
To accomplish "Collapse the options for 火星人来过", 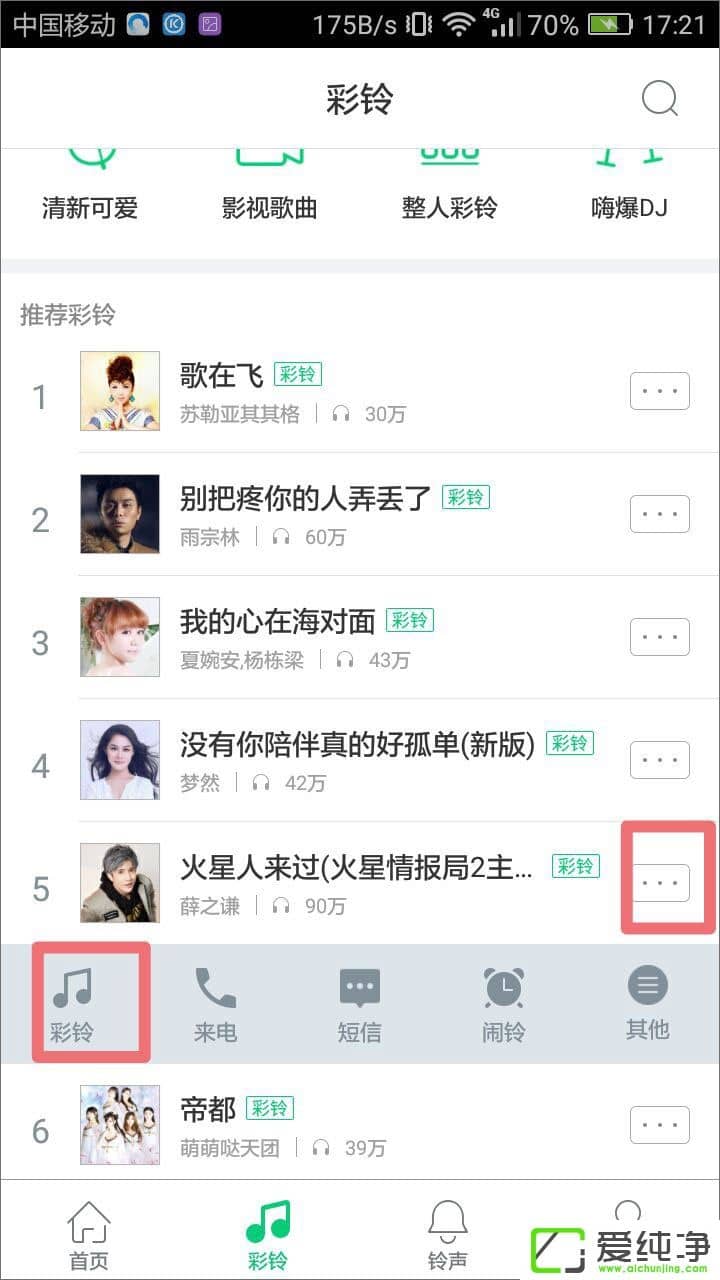I will tap(659, 883).
